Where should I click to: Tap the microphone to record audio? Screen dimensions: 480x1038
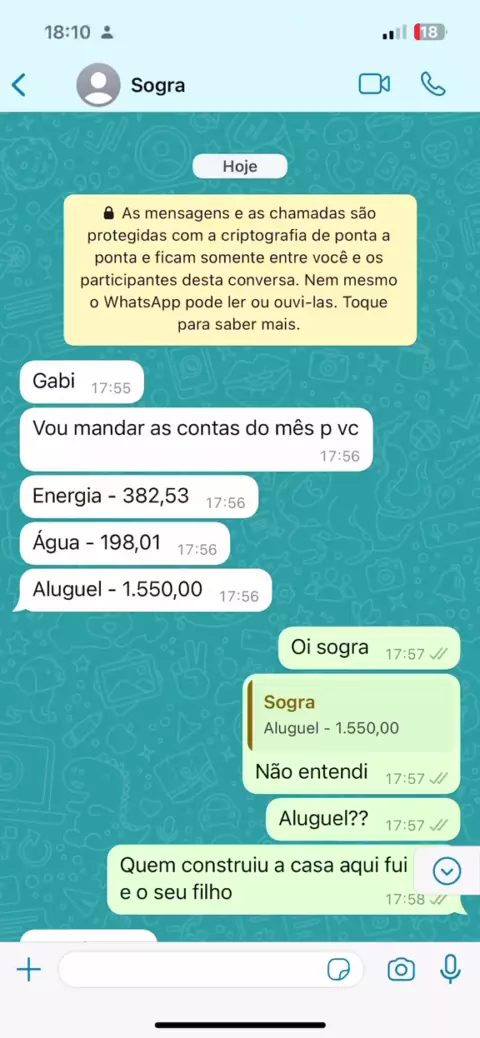pyautogui.click(x=450, y=970)
